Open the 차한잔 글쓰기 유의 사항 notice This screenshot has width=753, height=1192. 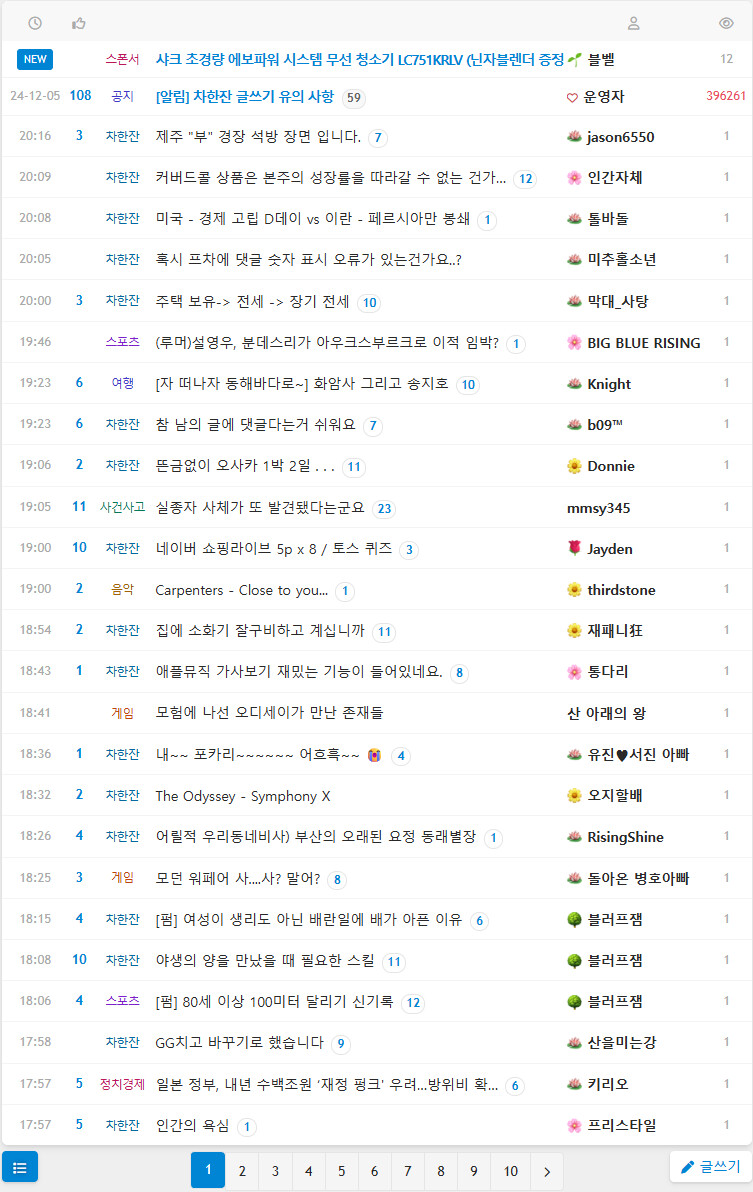pos(245,97)
